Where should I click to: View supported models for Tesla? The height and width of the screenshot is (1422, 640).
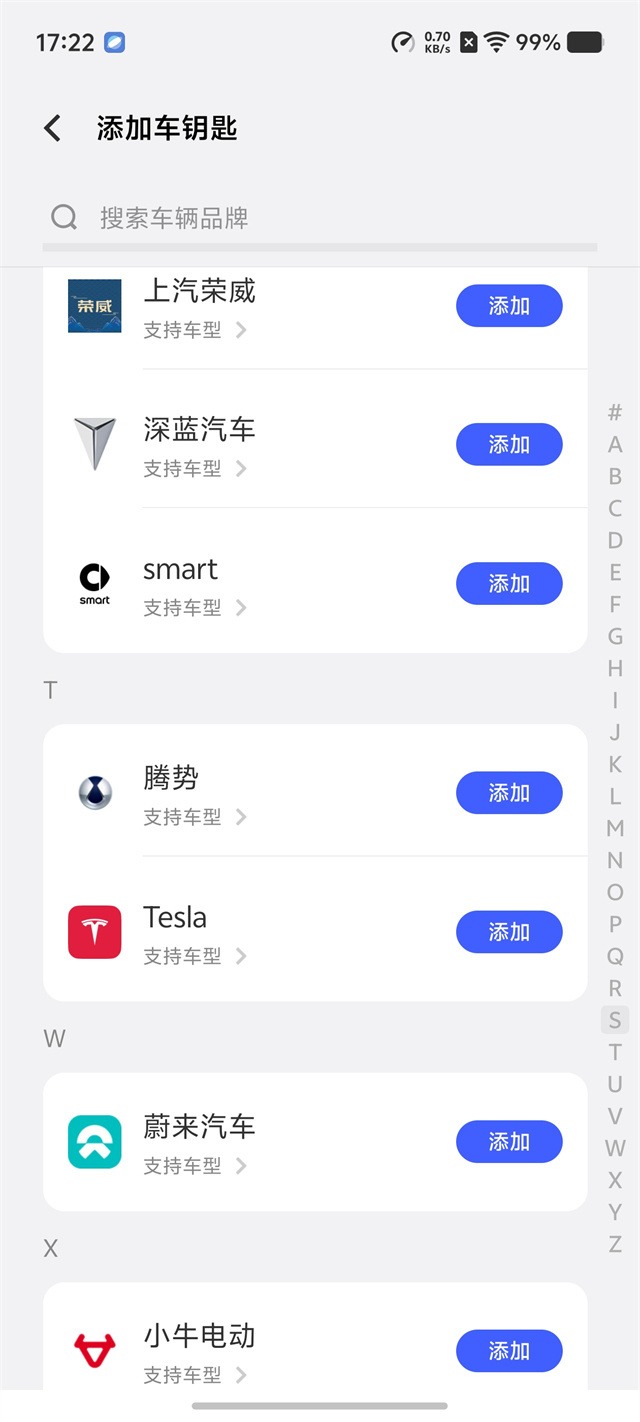click(194, 956)
